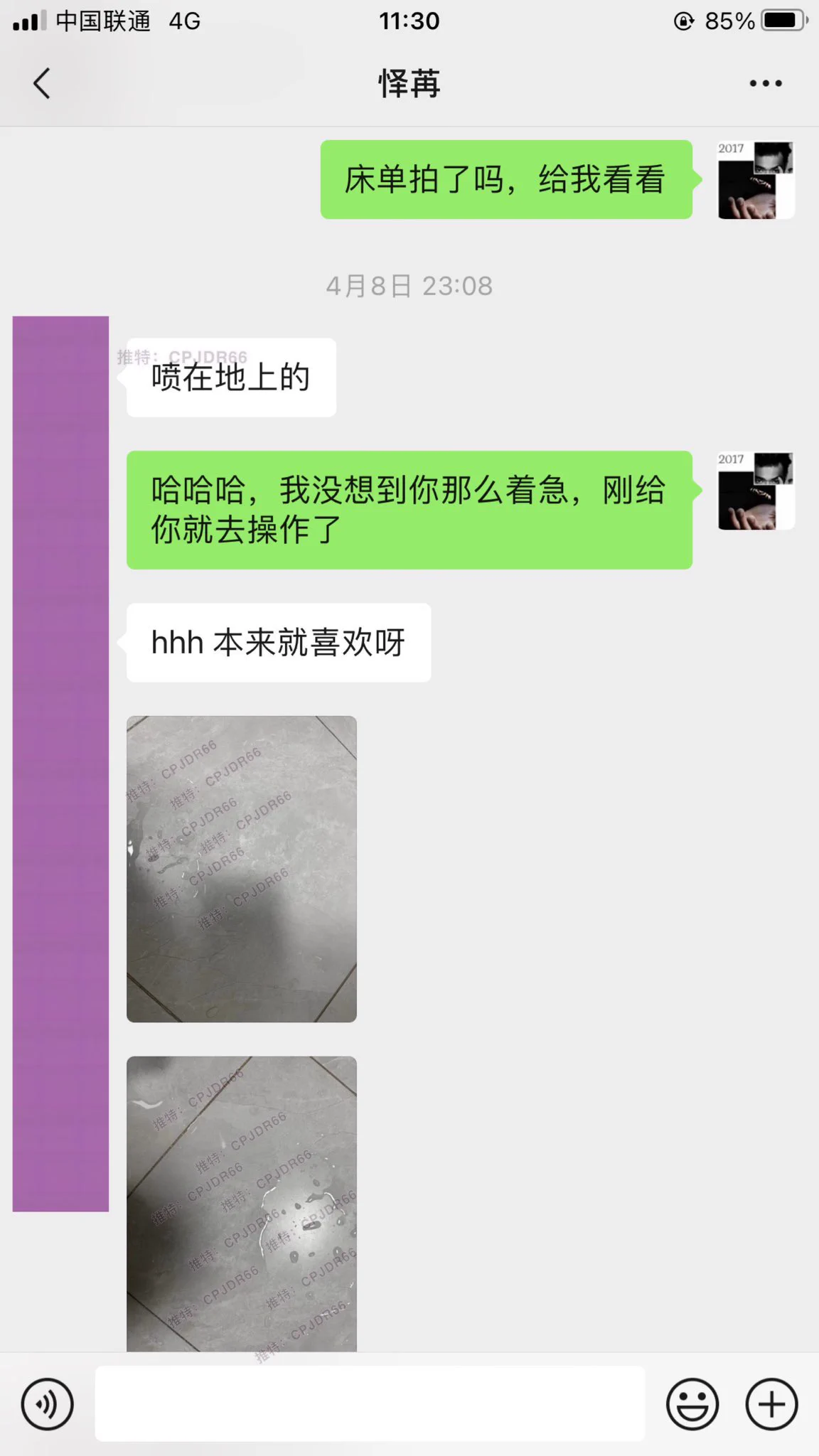Open the first floor photo

[242, 869]
